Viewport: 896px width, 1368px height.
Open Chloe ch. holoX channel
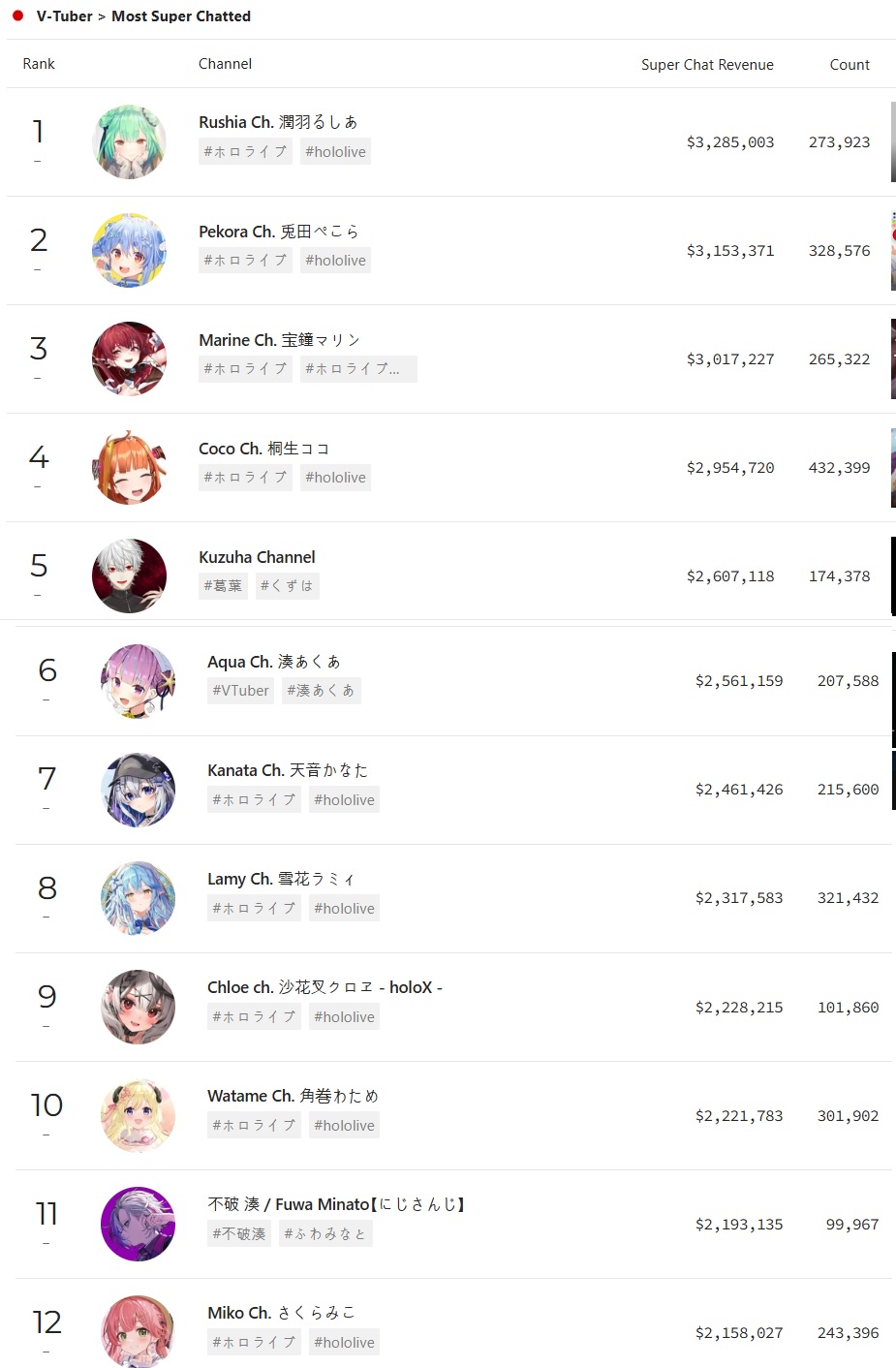click(324, 987)
